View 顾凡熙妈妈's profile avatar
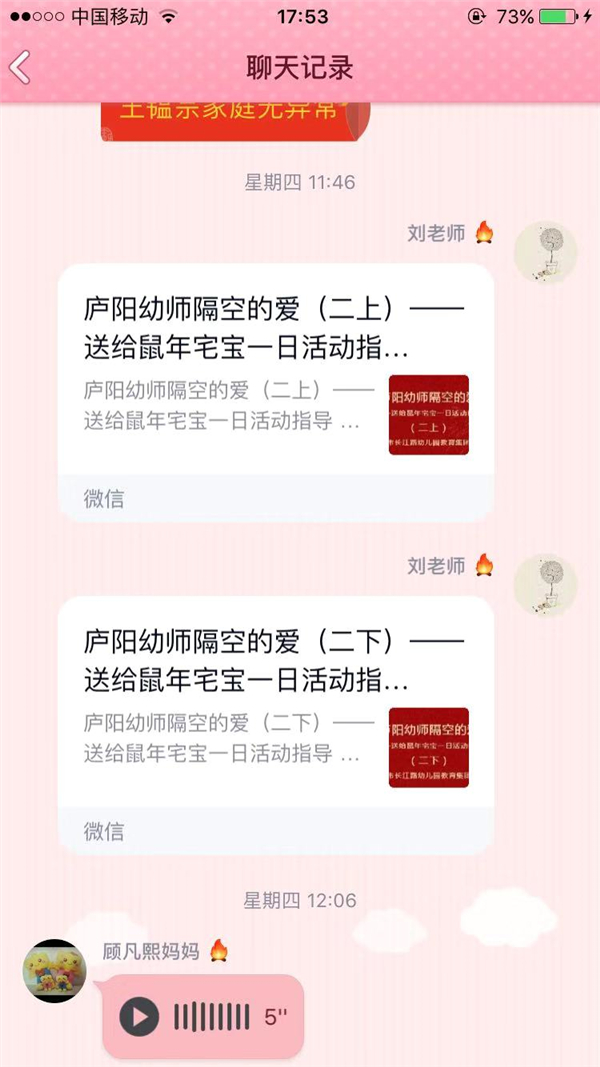Screen dimensions: 600x1067 54,970
